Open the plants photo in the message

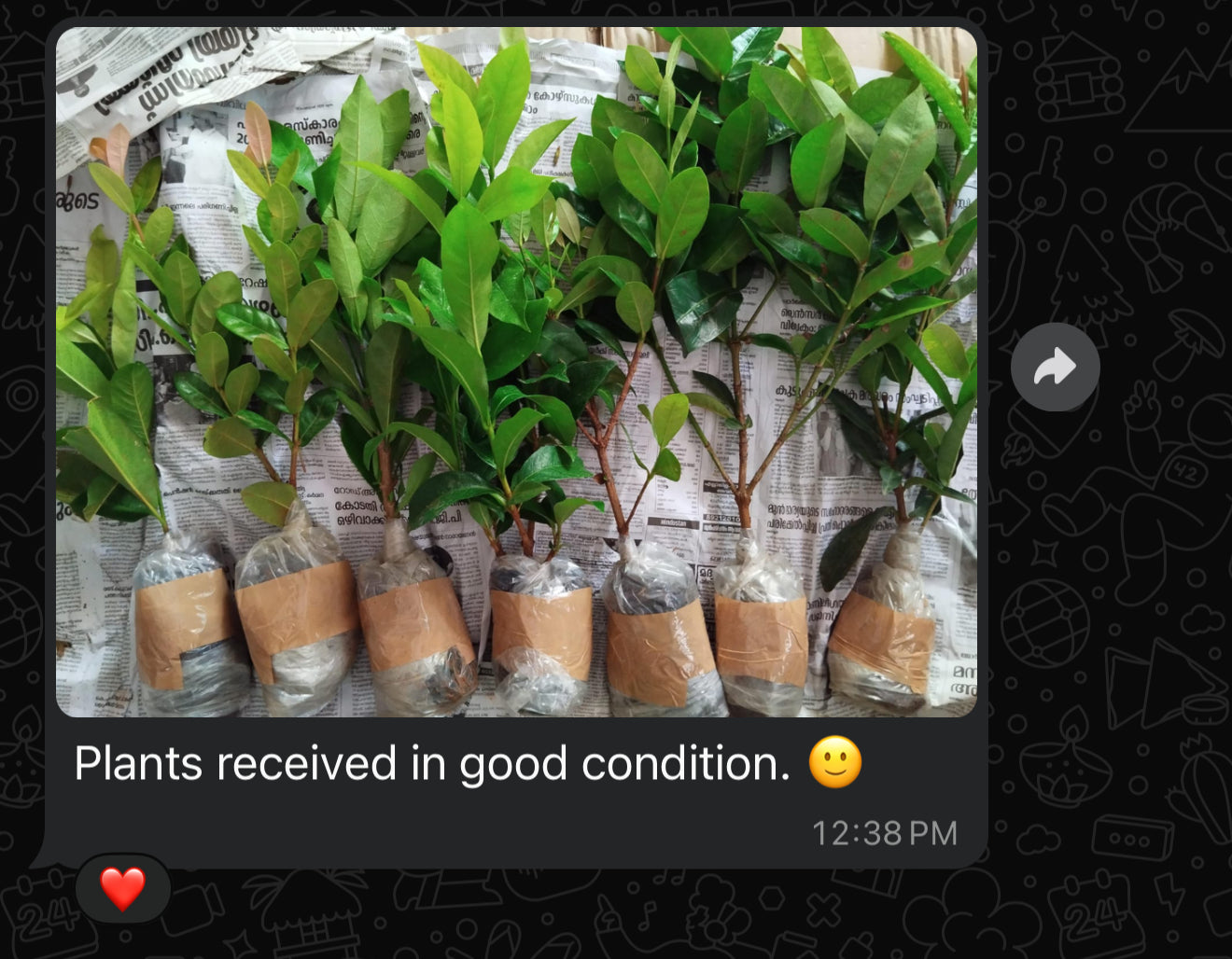coord(516,371)
